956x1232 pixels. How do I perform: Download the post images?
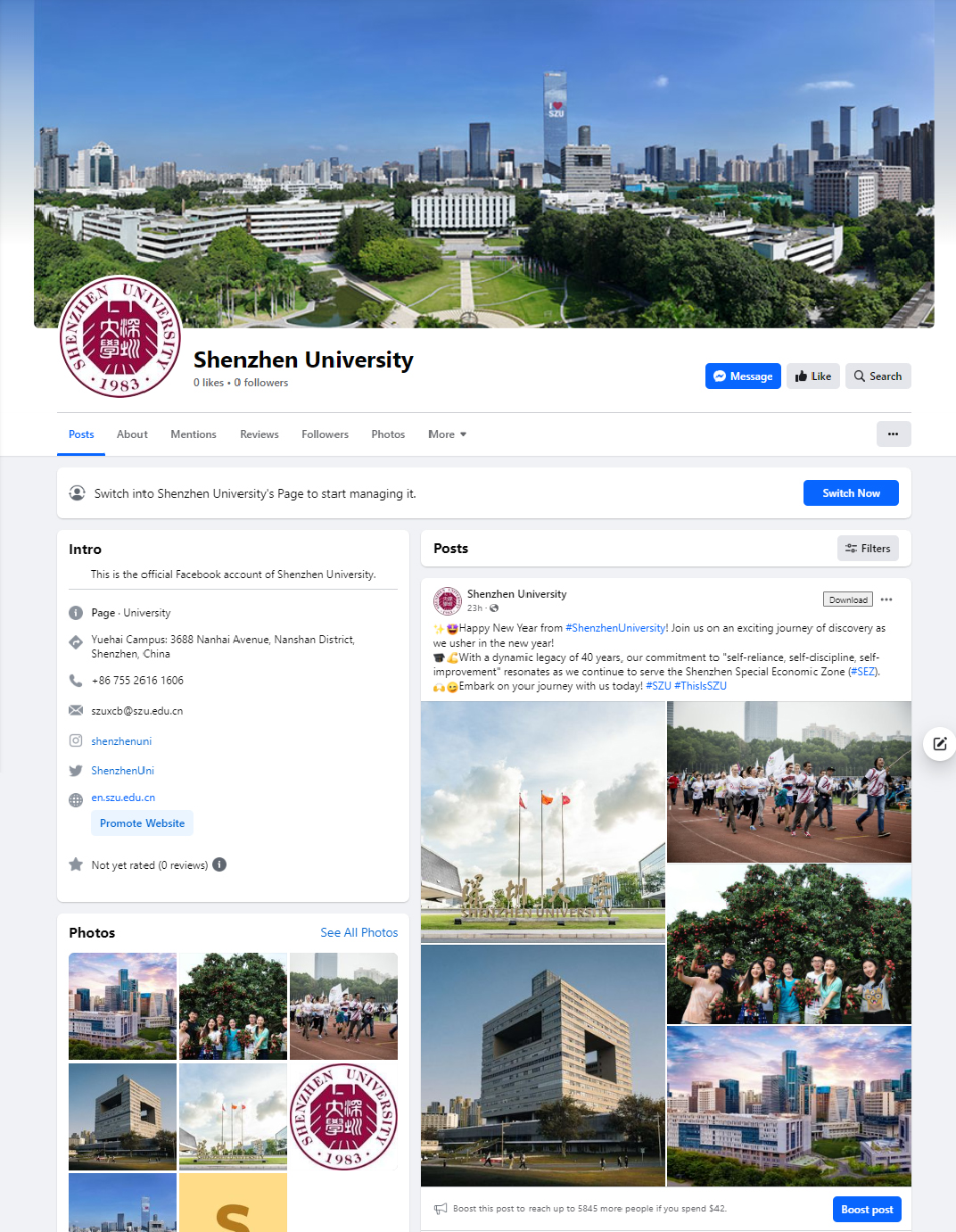point(847,599)
